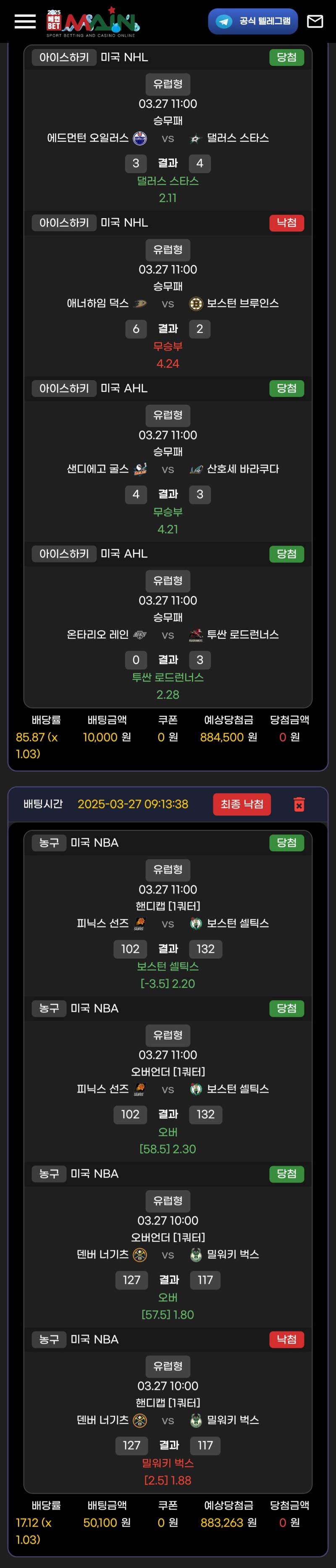Open the messages envelope icon
This screenshot has width=336, height=1568.
coord(315,21)
